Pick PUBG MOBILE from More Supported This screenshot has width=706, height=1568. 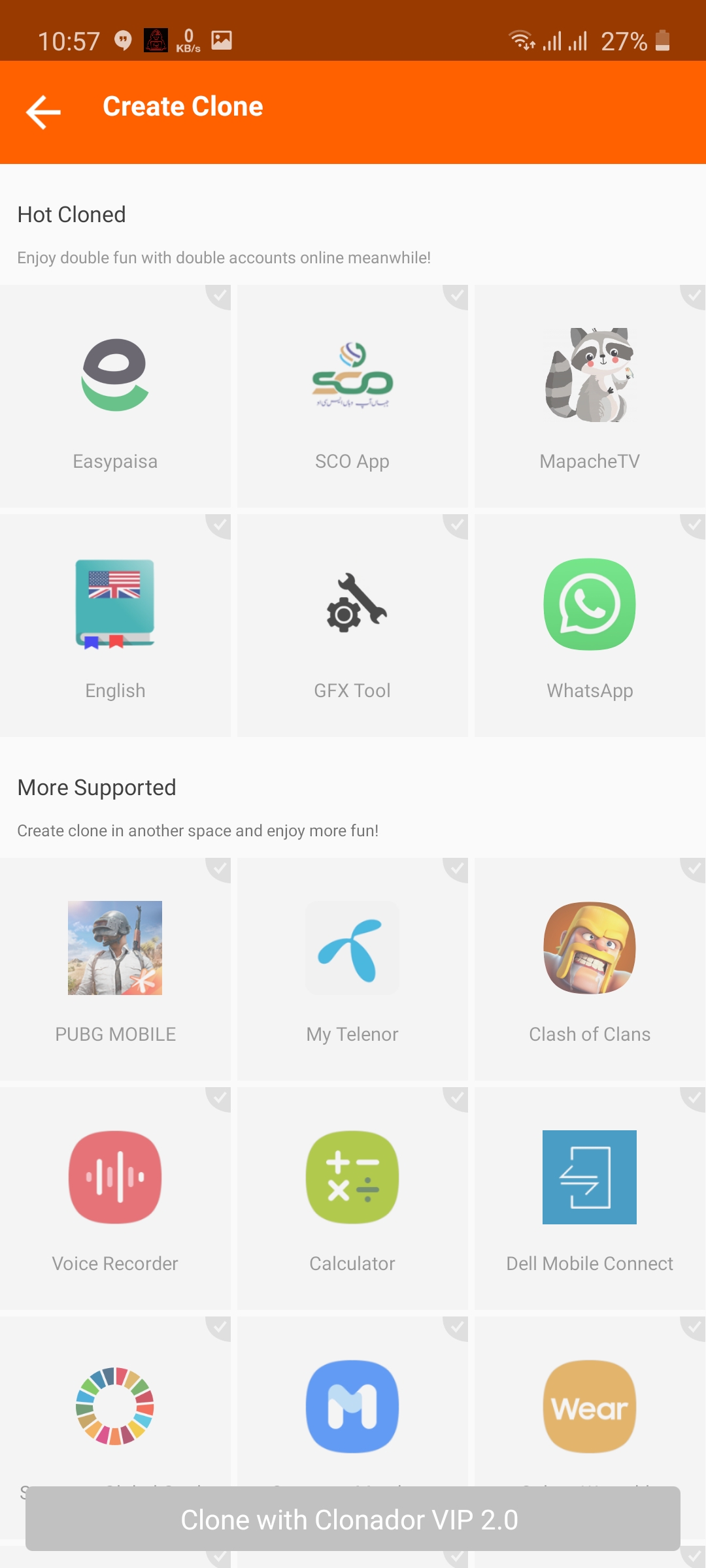tap(115, 969)
